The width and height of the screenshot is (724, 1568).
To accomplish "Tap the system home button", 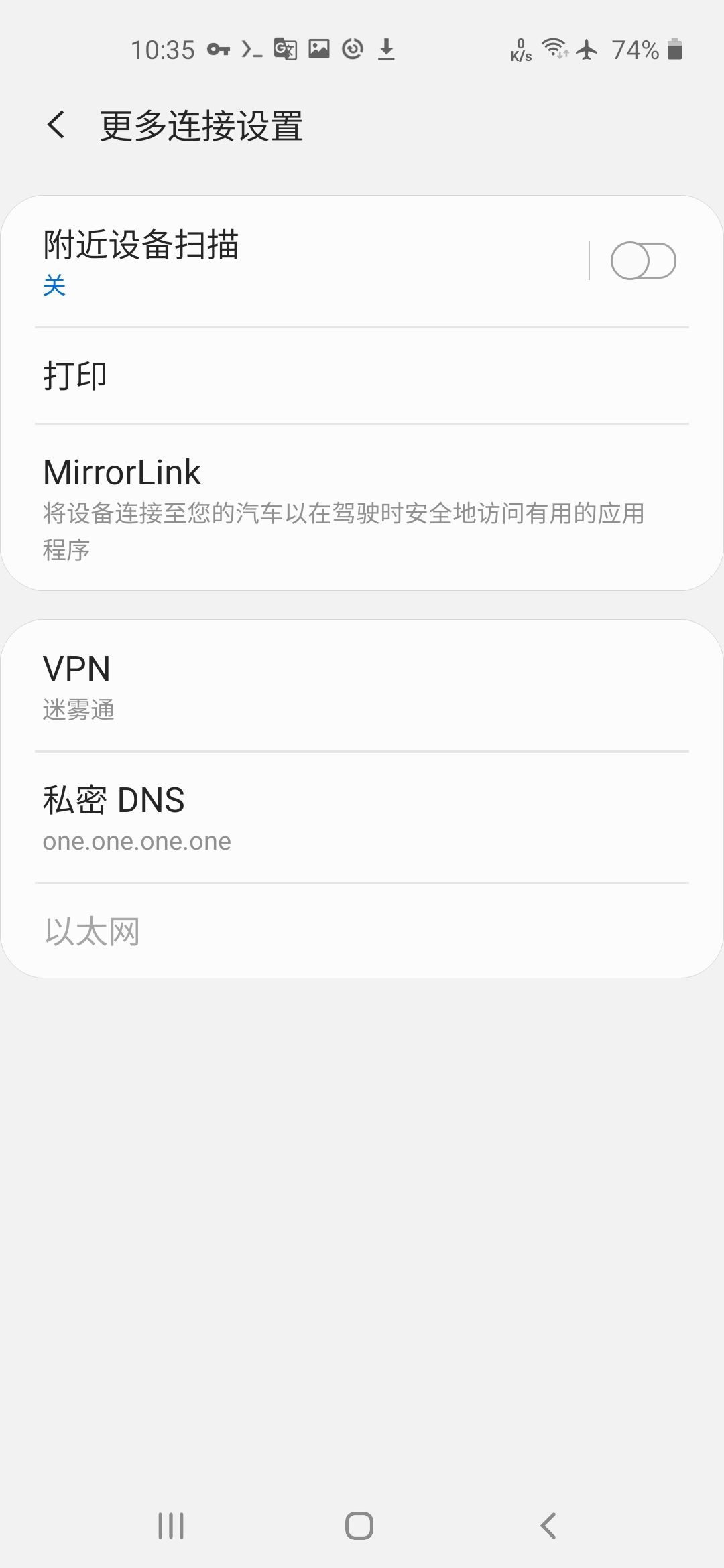I will [x=359, y=1526].
